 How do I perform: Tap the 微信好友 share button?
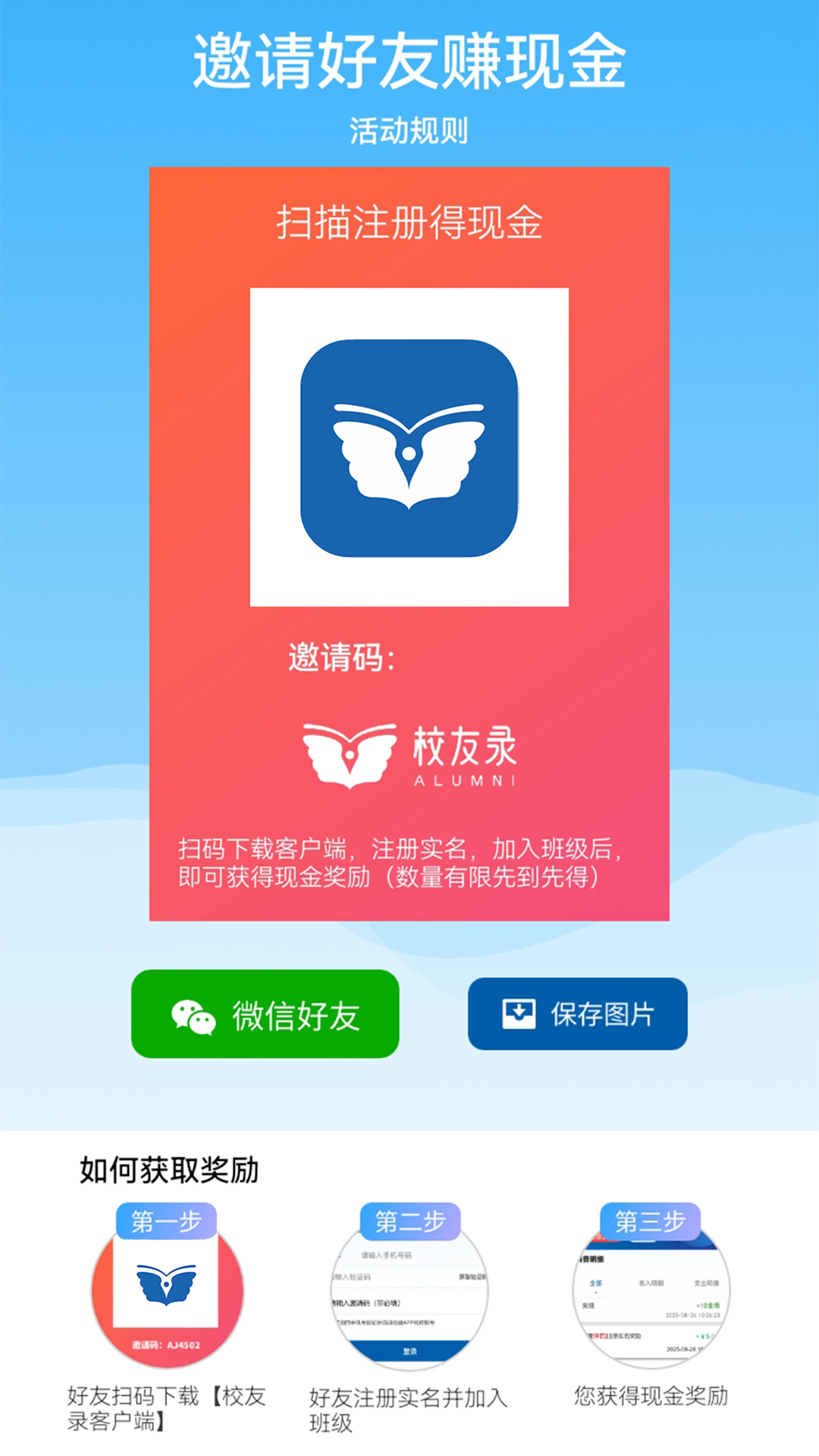tap(265, 1015)
